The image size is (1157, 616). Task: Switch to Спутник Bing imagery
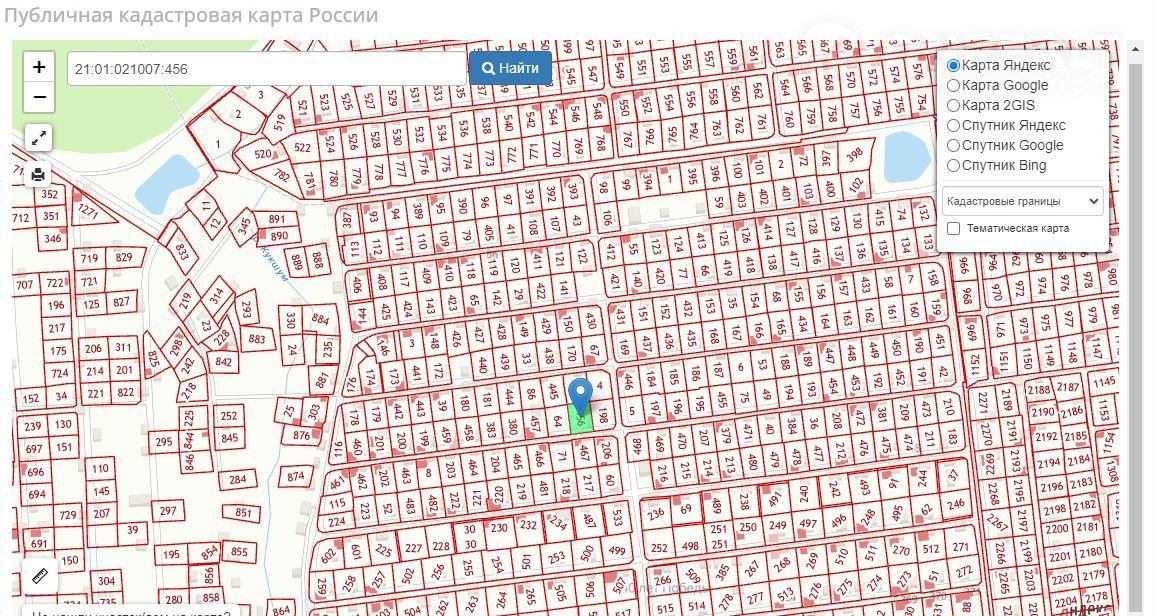pyautogui.click(x=953, y=165)
